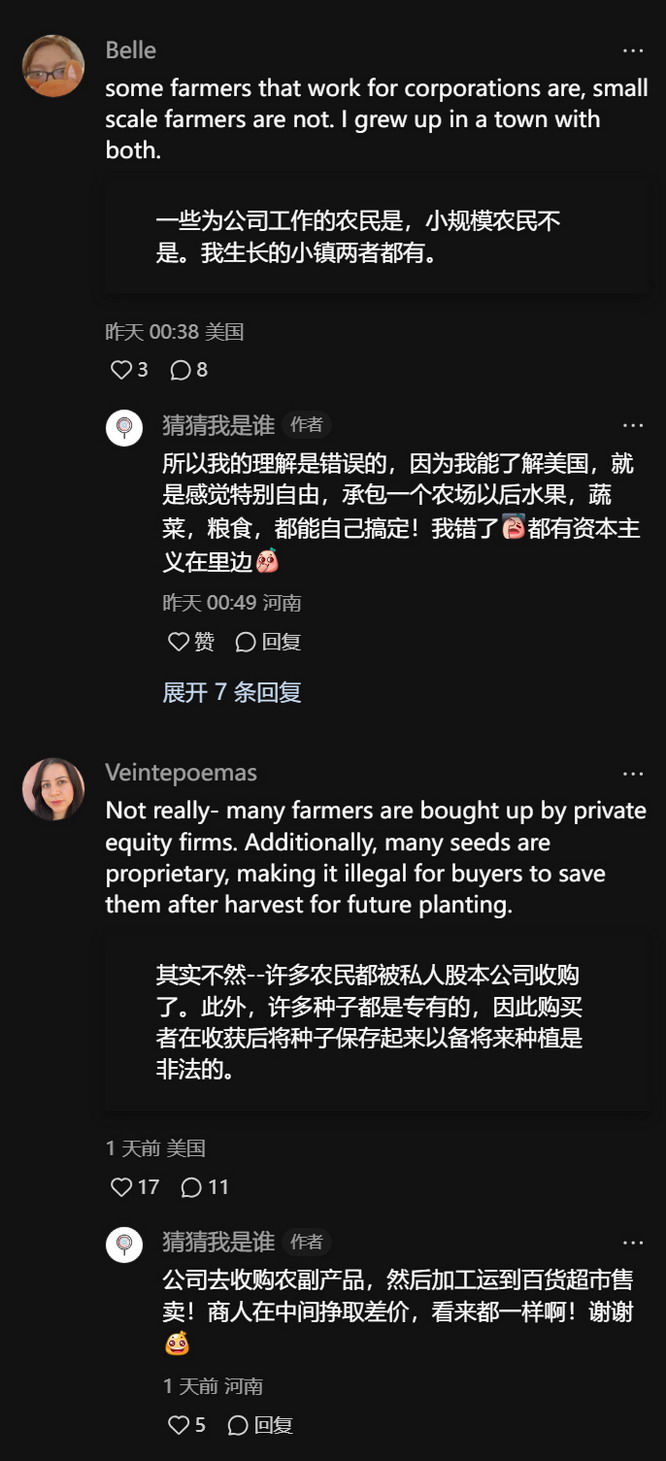Open Belle's profile avatar
Screen dimensions: 666x1461
[x=53, y=66]
